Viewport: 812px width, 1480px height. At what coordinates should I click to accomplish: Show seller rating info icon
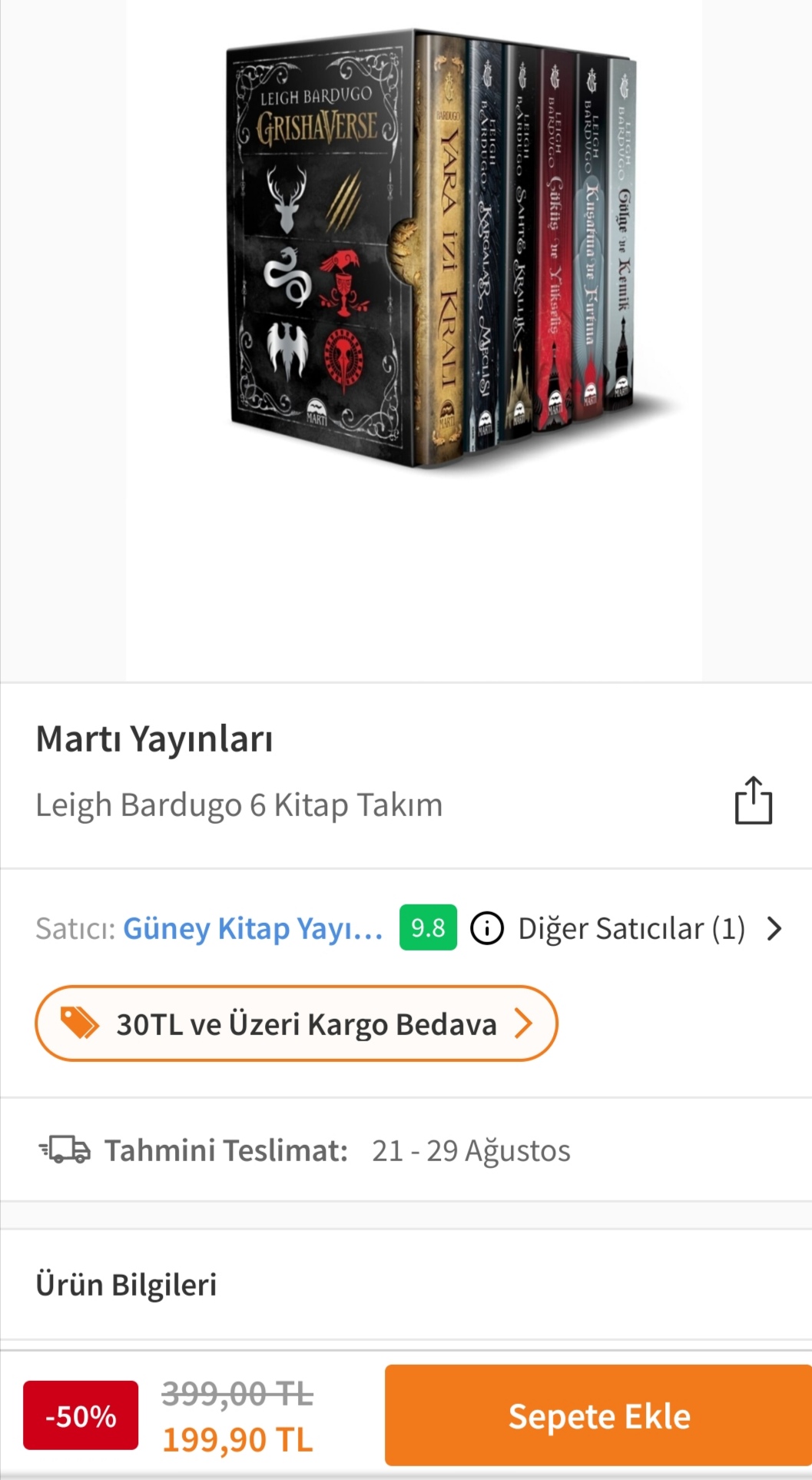click(486, 928)
